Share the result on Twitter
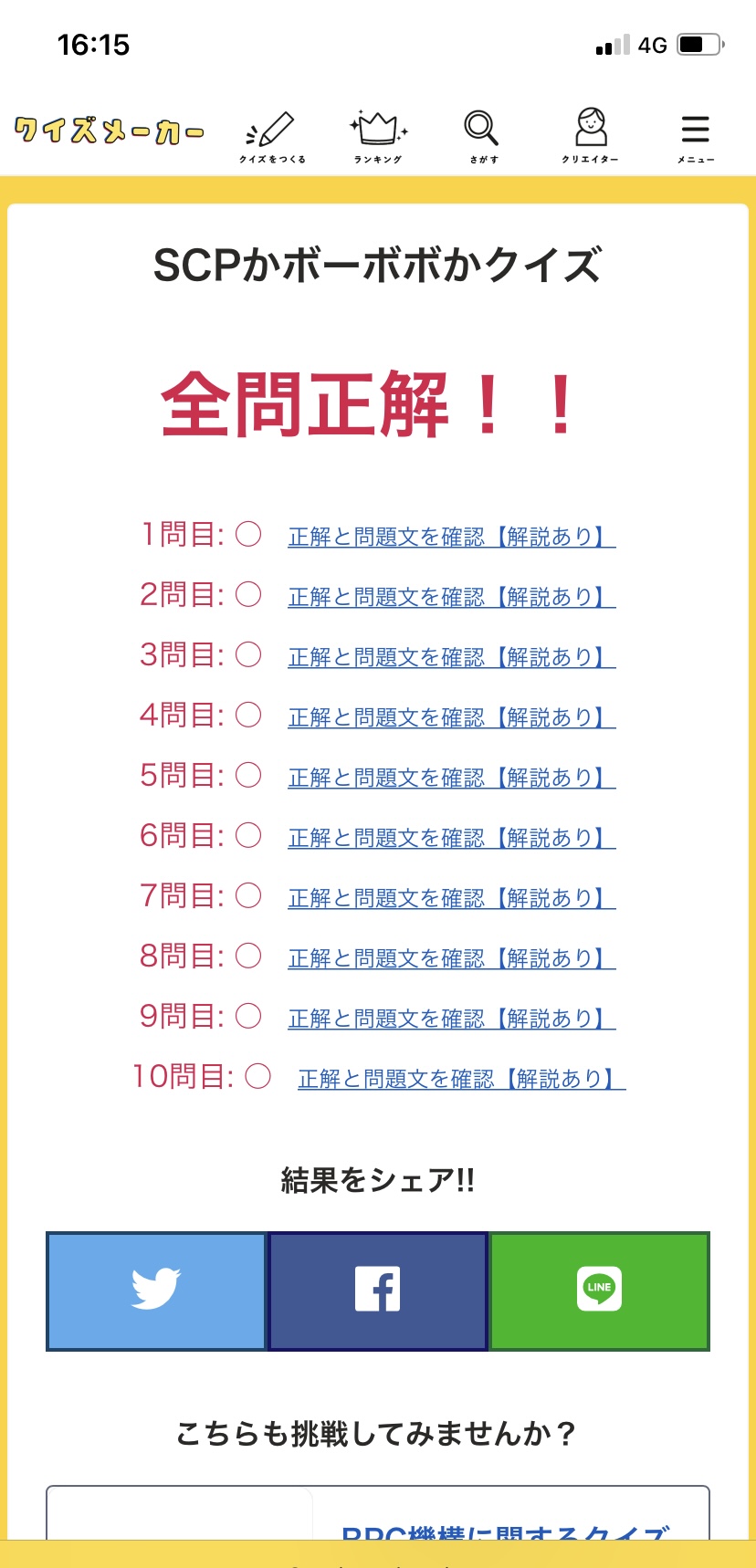Viewport: 756px width, 1568px height. click(156, 1291)
